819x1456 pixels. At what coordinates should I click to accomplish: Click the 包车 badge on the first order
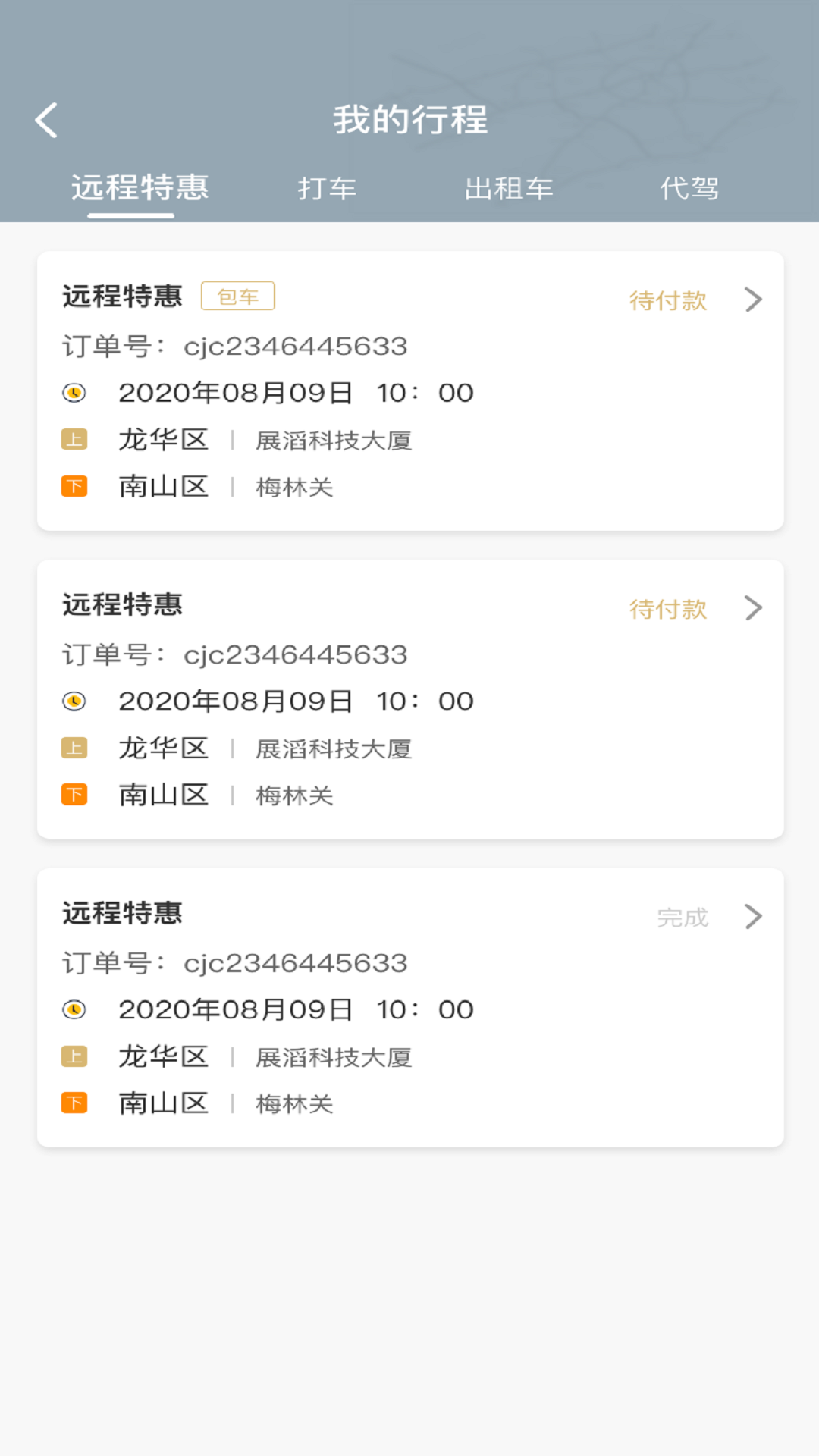[x=238, y=296]
